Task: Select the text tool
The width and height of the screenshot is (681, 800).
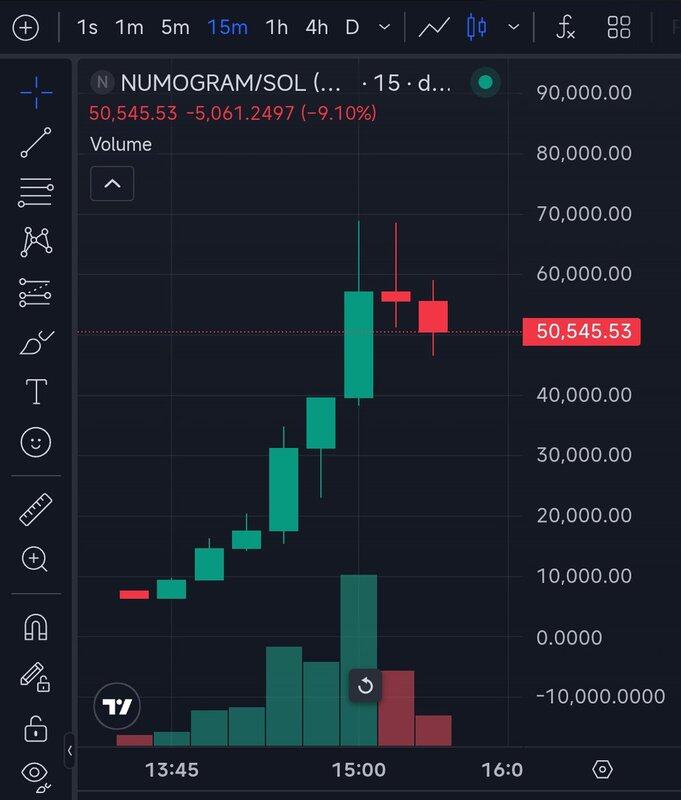Action: pyautogui.click(x=36, y=392)
